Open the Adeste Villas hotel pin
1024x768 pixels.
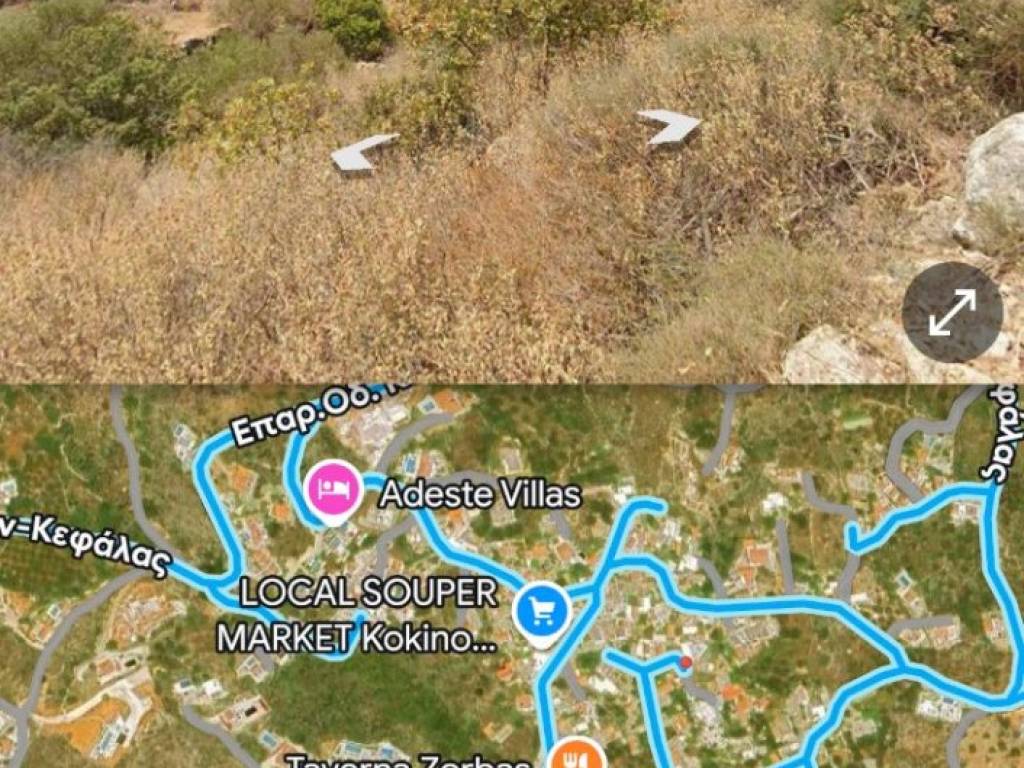[x=333, y=487]
